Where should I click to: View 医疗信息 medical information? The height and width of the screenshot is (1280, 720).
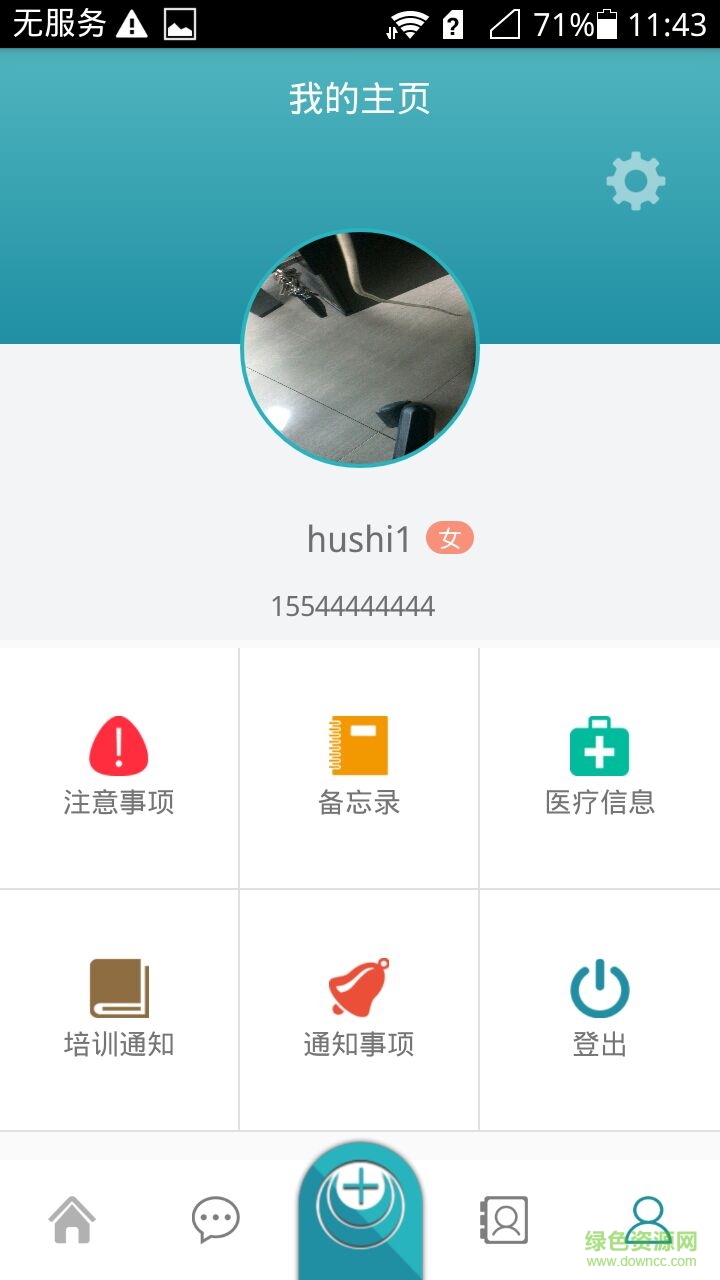tap(600, 767)
